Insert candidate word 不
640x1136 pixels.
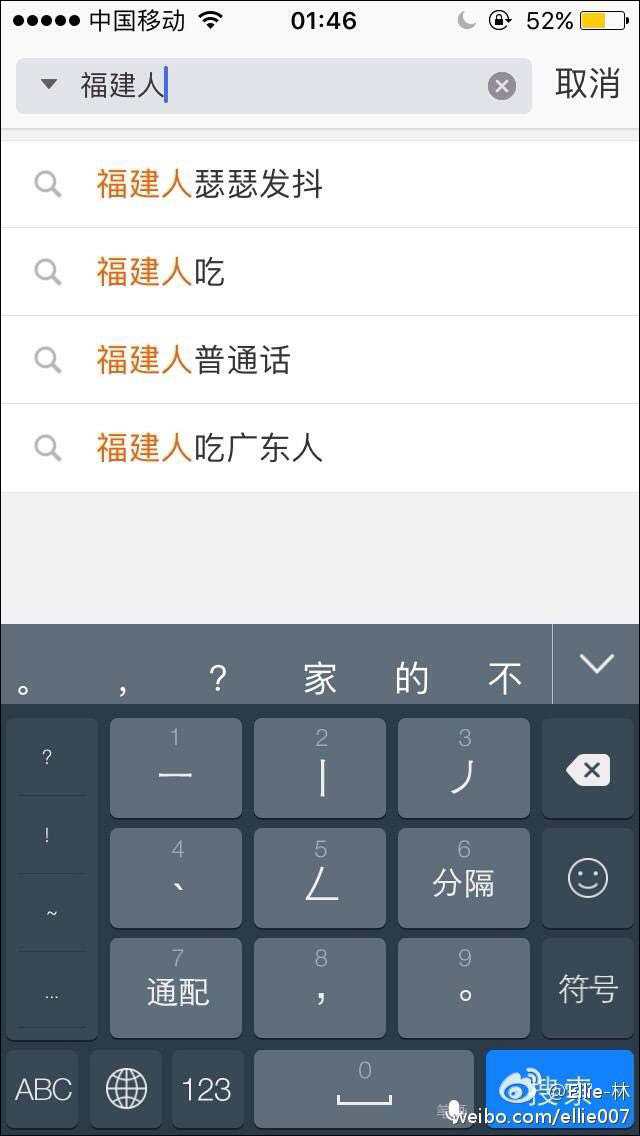[505, 679]
